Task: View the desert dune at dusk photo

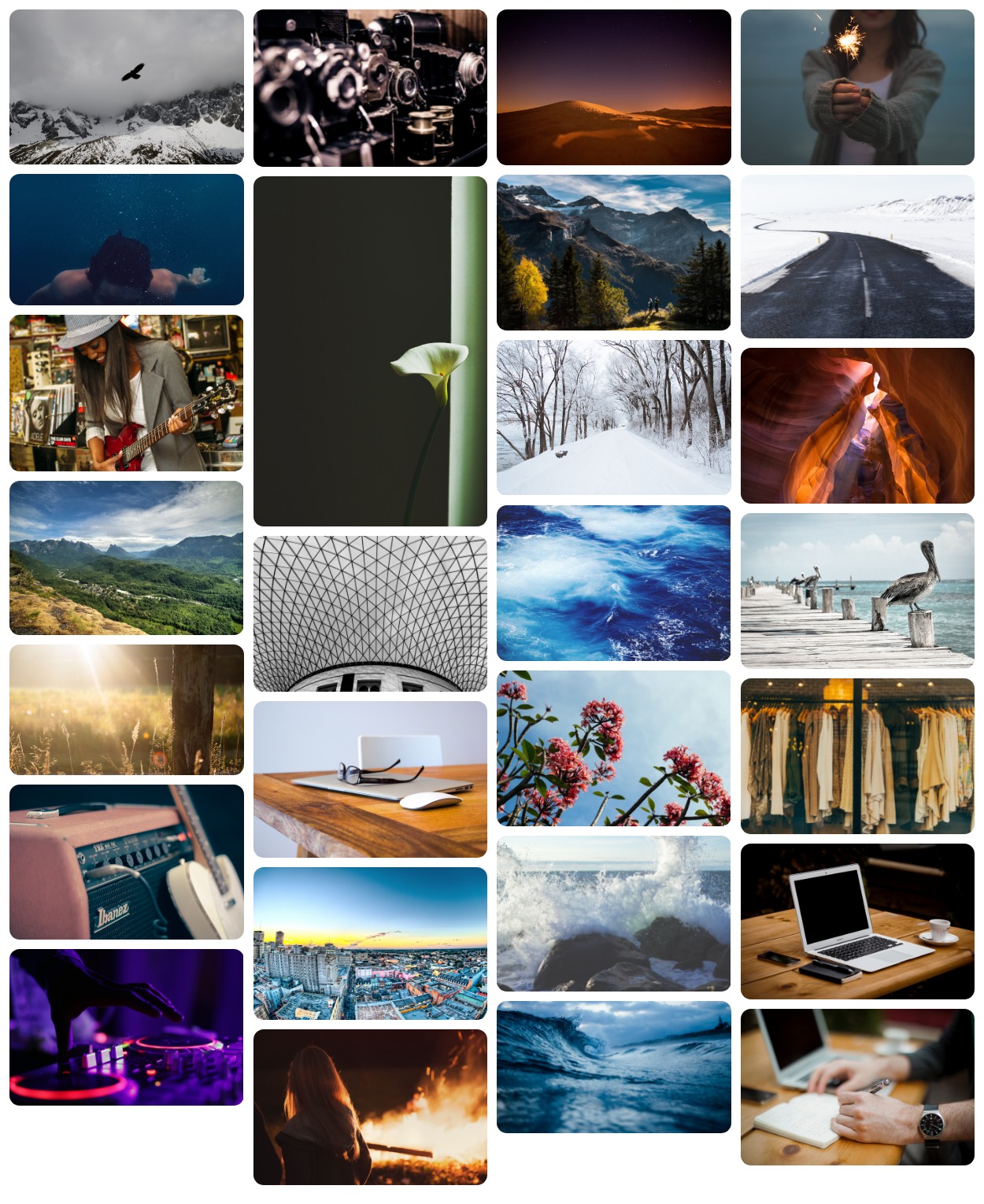Action: click(x=613, y=87)
